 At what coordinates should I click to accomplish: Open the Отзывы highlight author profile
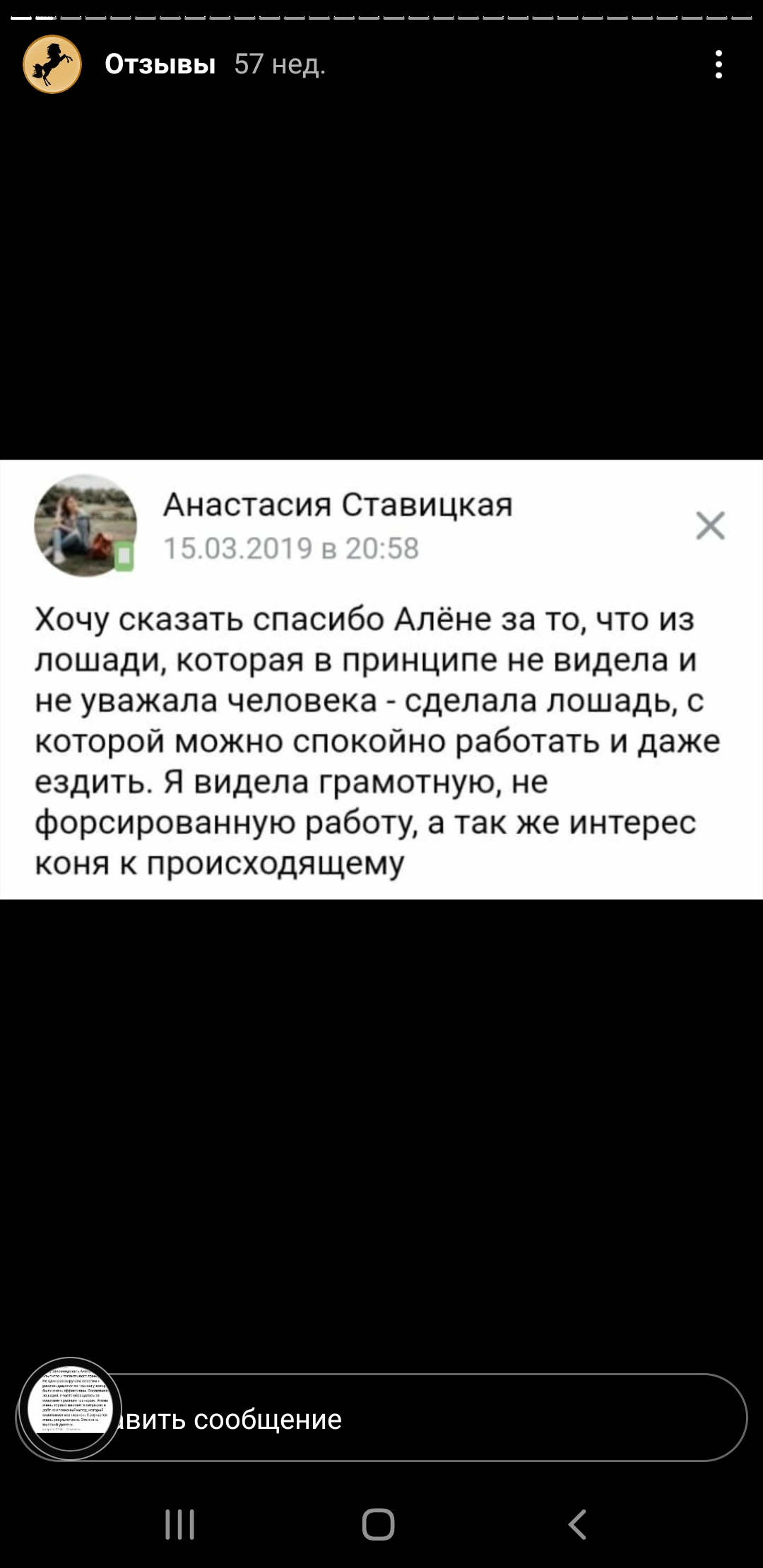(x=160, y=64)
